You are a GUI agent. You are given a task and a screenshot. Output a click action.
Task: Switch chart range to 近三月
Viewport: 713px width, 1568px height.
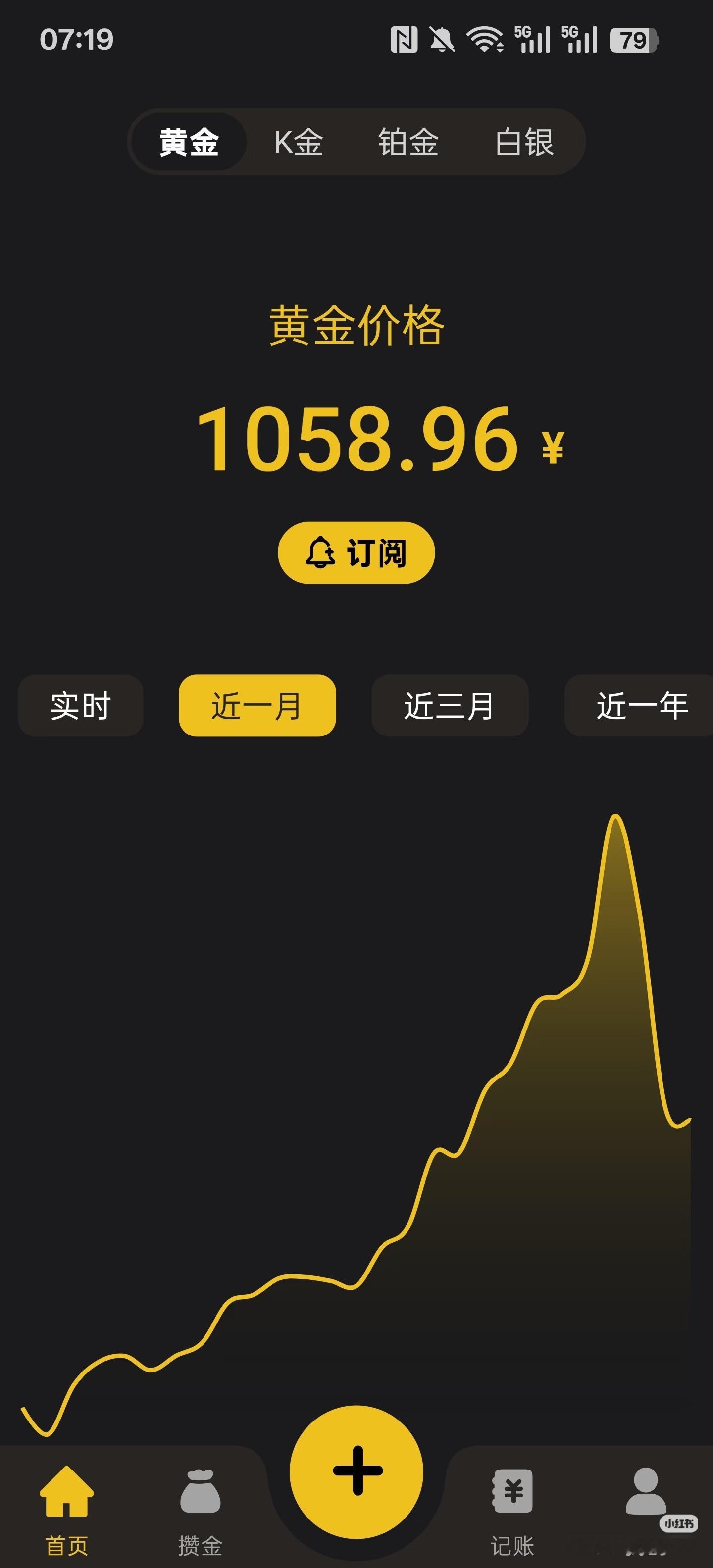(450, 706)
